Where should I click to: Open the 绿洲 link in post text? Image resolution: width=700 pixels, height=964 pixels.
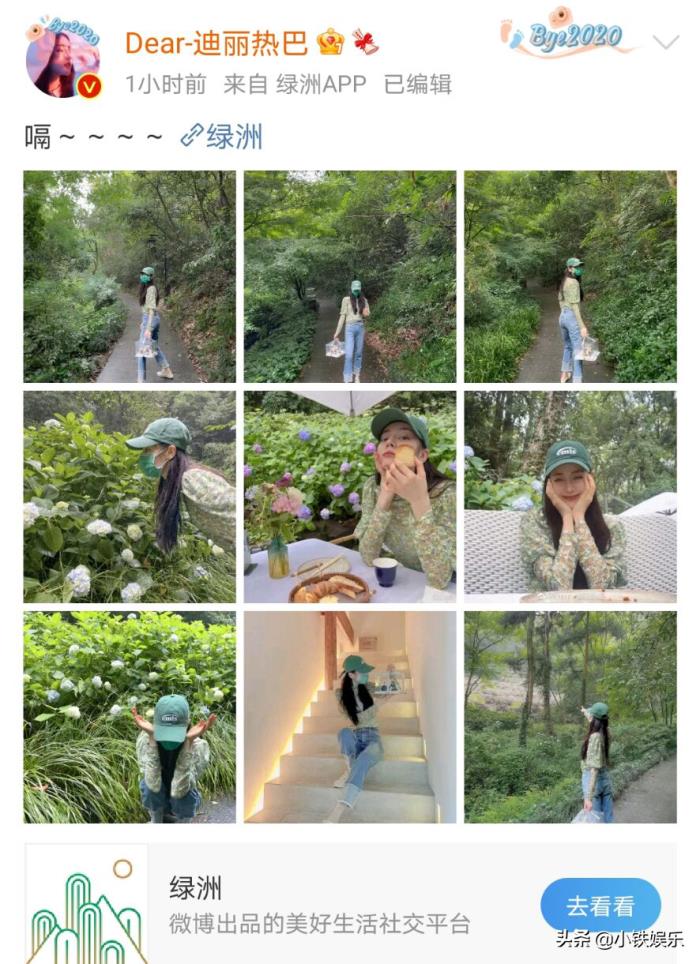[222, 136]
